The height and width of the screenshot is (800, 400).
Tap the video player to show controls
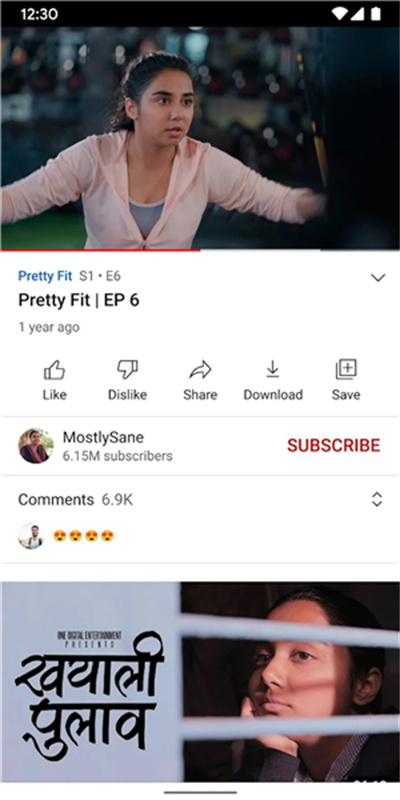pyautogui.click(x=200, y=138)
